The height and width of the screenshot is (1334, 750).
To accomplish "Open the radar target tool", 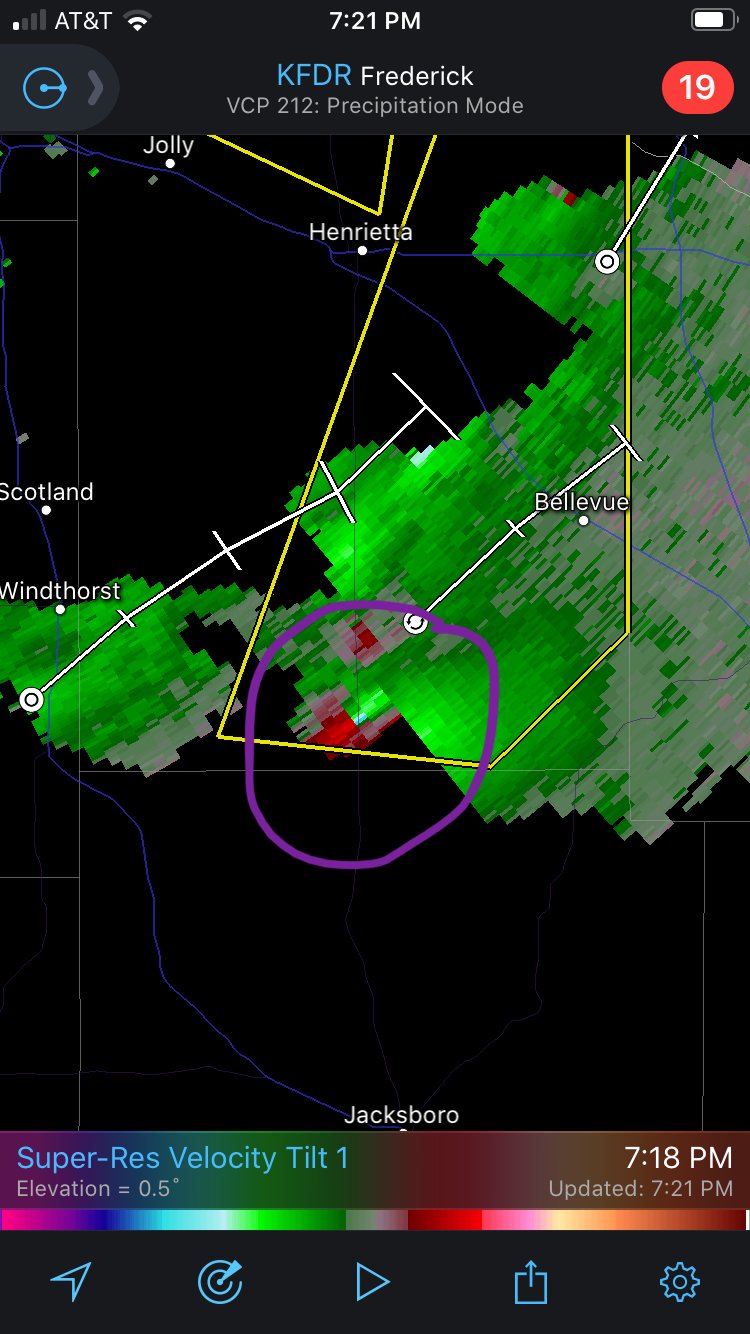I will click(221, 1281).
